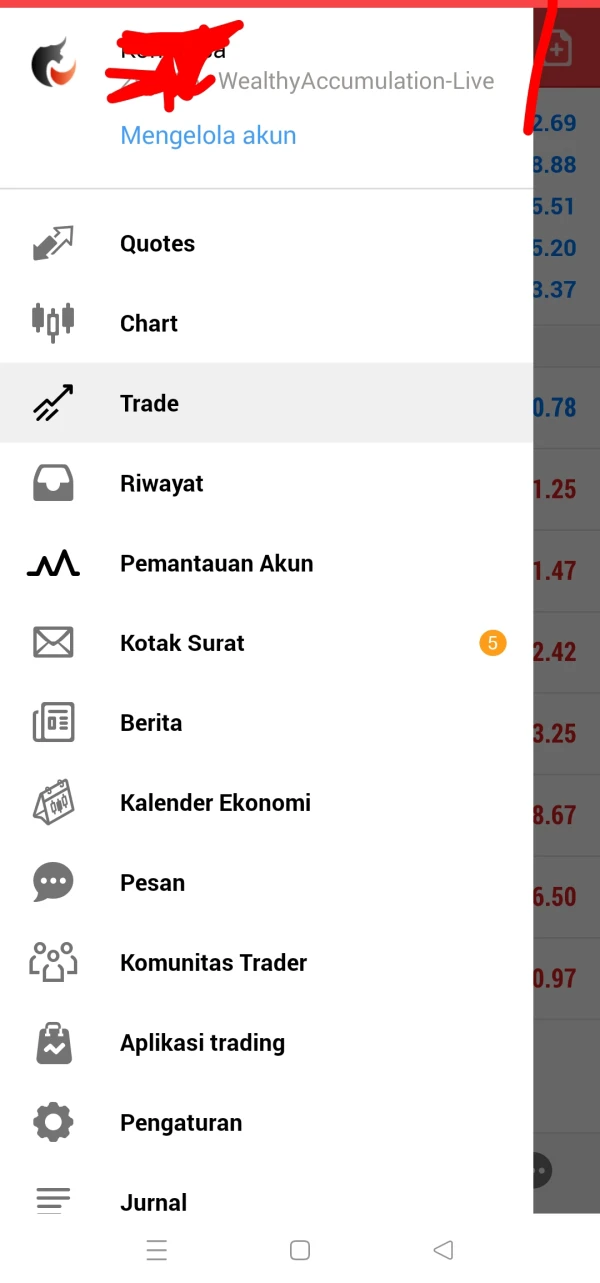
Task: Open the Mengelola akun link
Action: pyautogui.click(x=208, y=135)
